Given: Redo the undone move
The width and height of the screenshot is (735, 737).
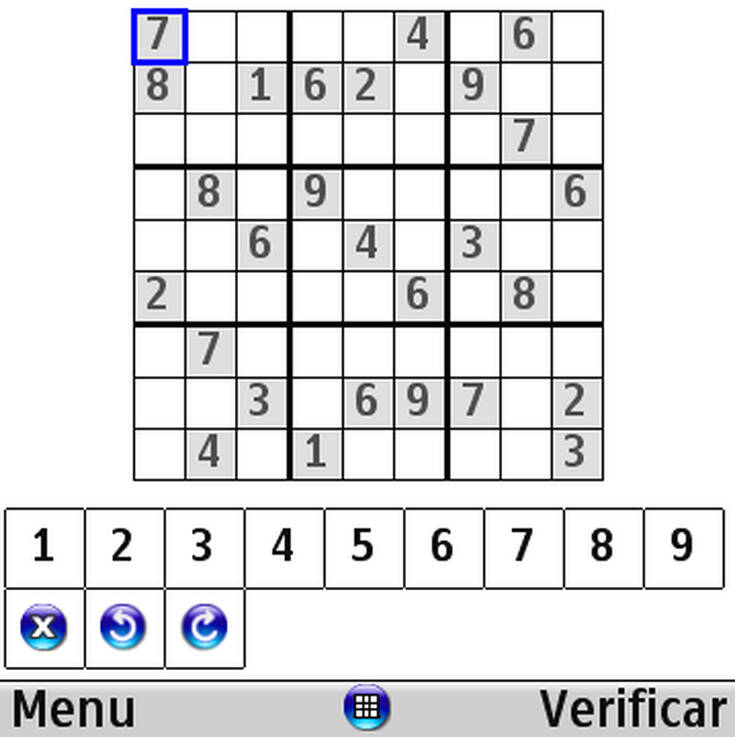Looking at the screenshot, I should click(x=204, y=628).
